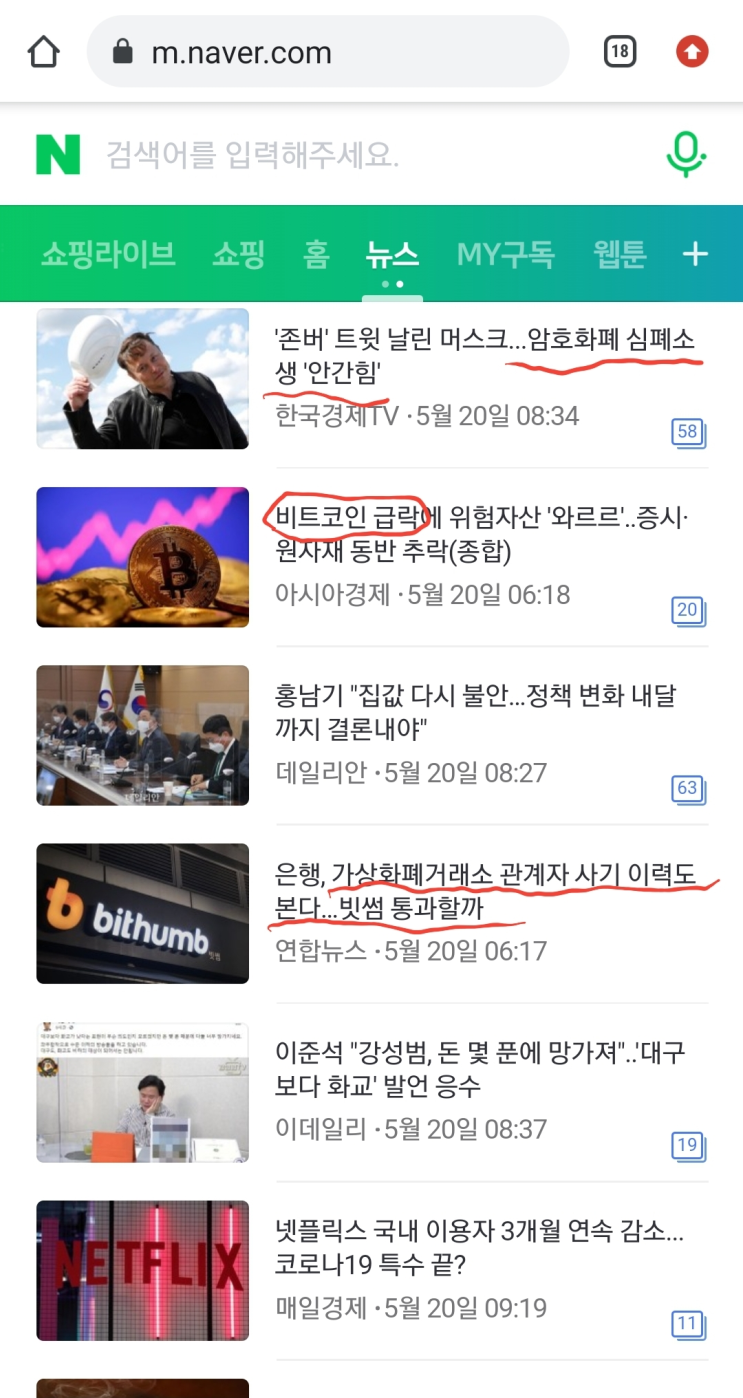Open the 63 comments badge on the 홍남기 article
The image size is (743, 1398).
point(687,788)
